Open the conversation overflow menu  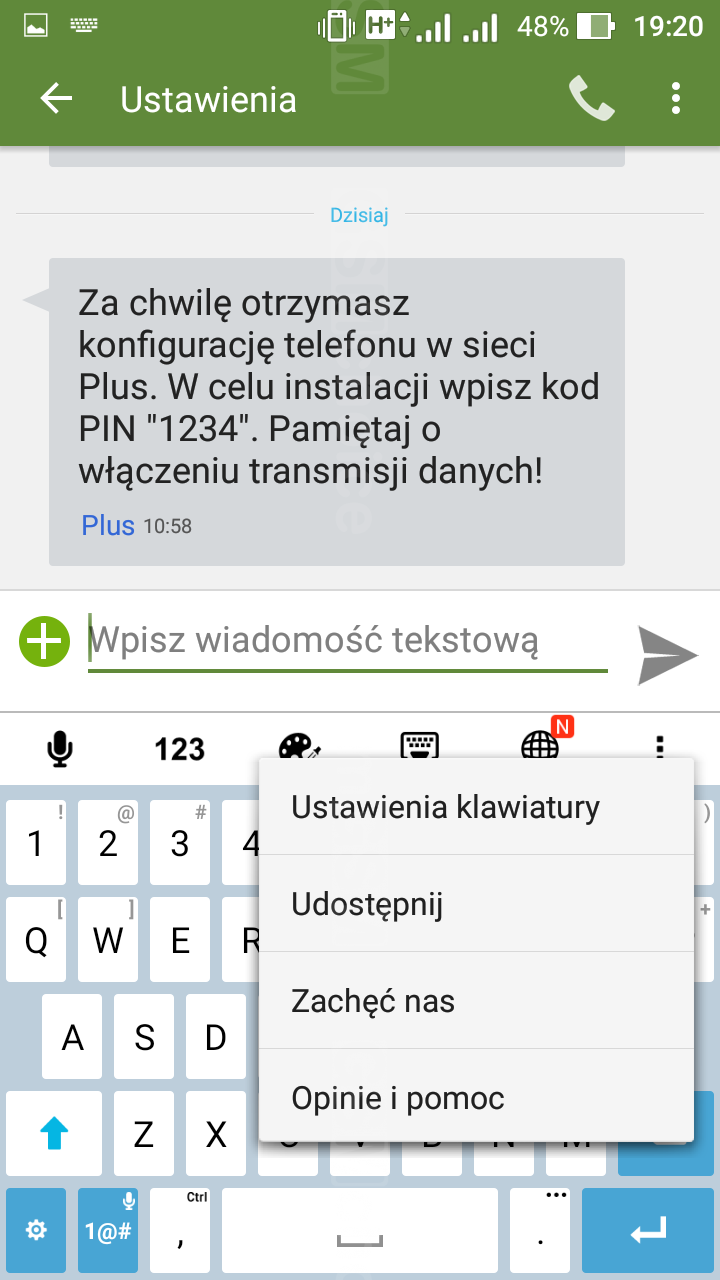[x=676, y=99]
